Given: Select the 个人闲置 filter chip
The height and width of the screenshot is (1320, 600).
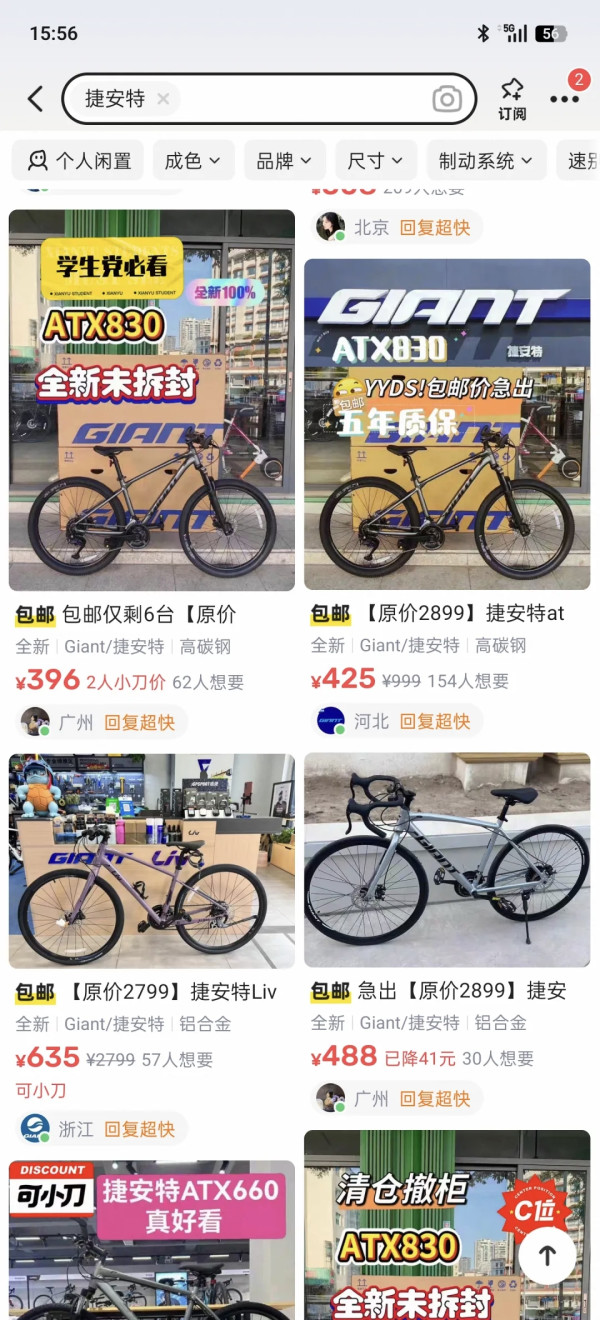Looking at the screenshot, I should (79, 160).
